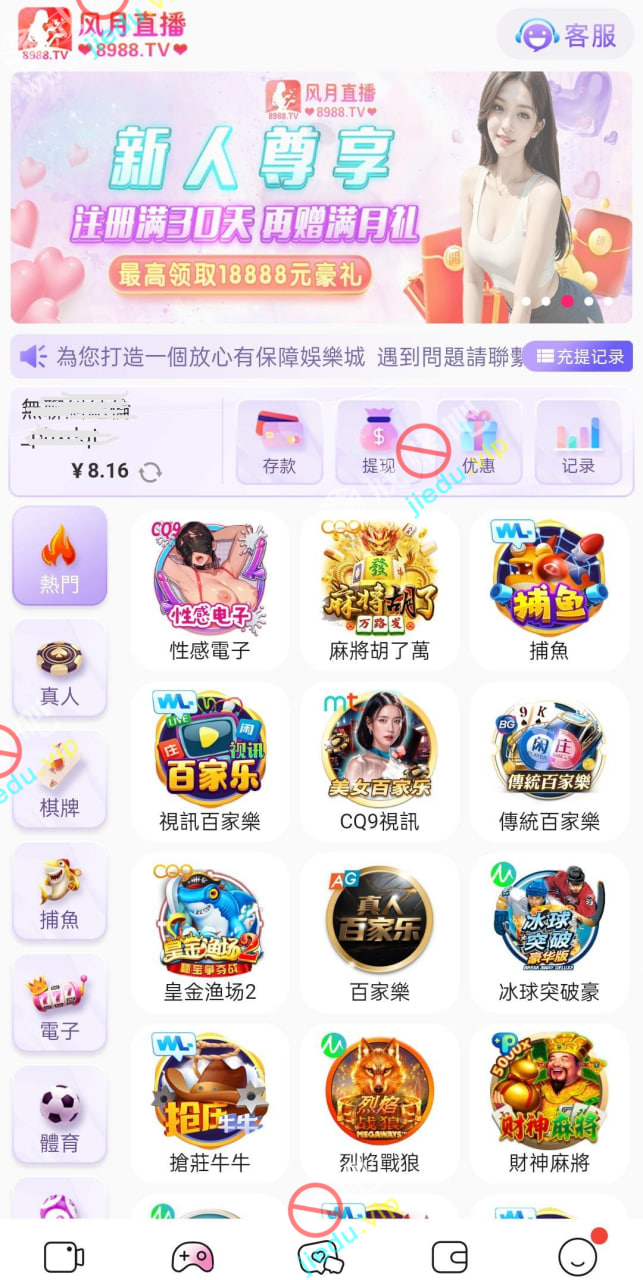The height and width of the screenshot is (1280, 643).
Task: Select the 電子 category tab
Action: coord(59,1003)
